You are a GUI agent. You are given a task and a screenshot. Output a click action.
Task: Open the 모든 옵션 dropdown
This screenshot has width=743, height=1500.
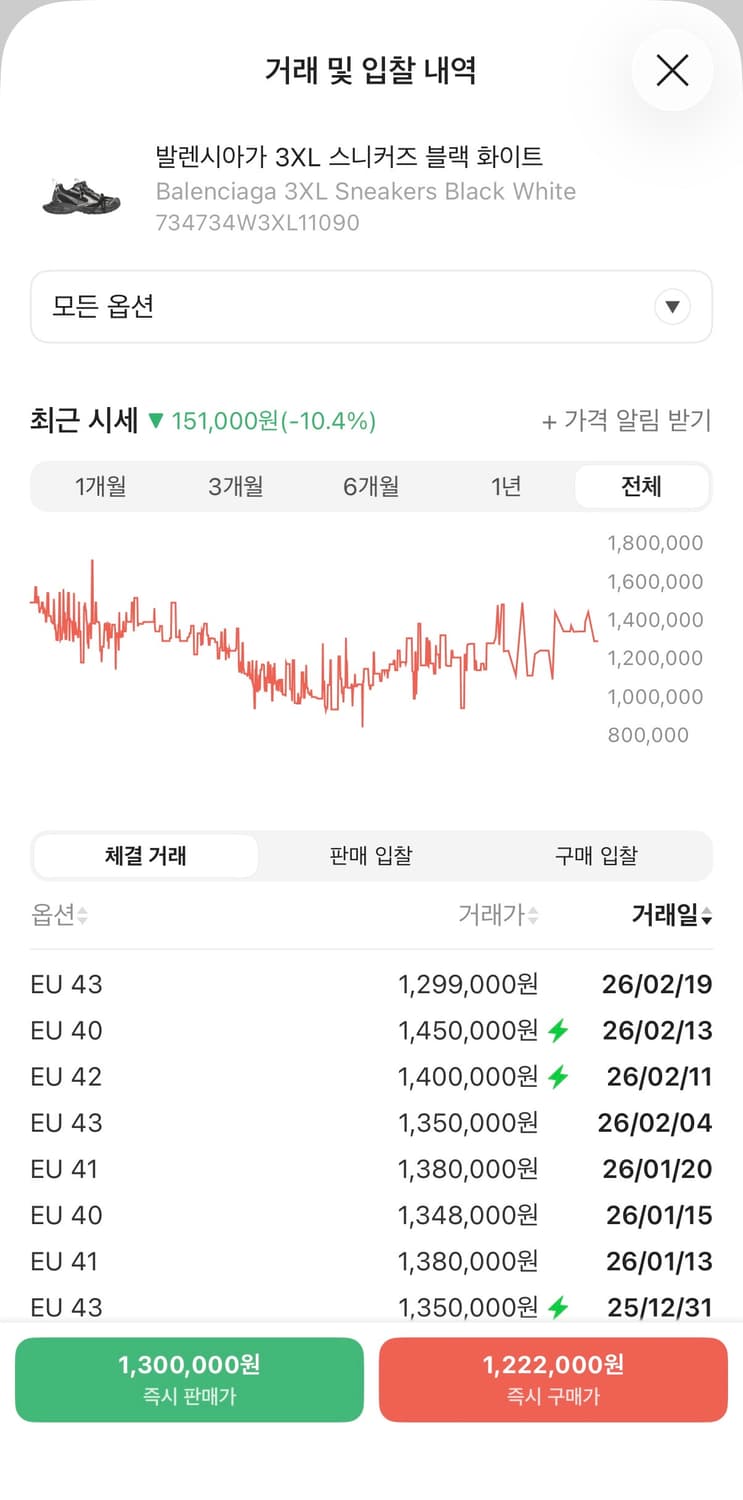[371, 307]
